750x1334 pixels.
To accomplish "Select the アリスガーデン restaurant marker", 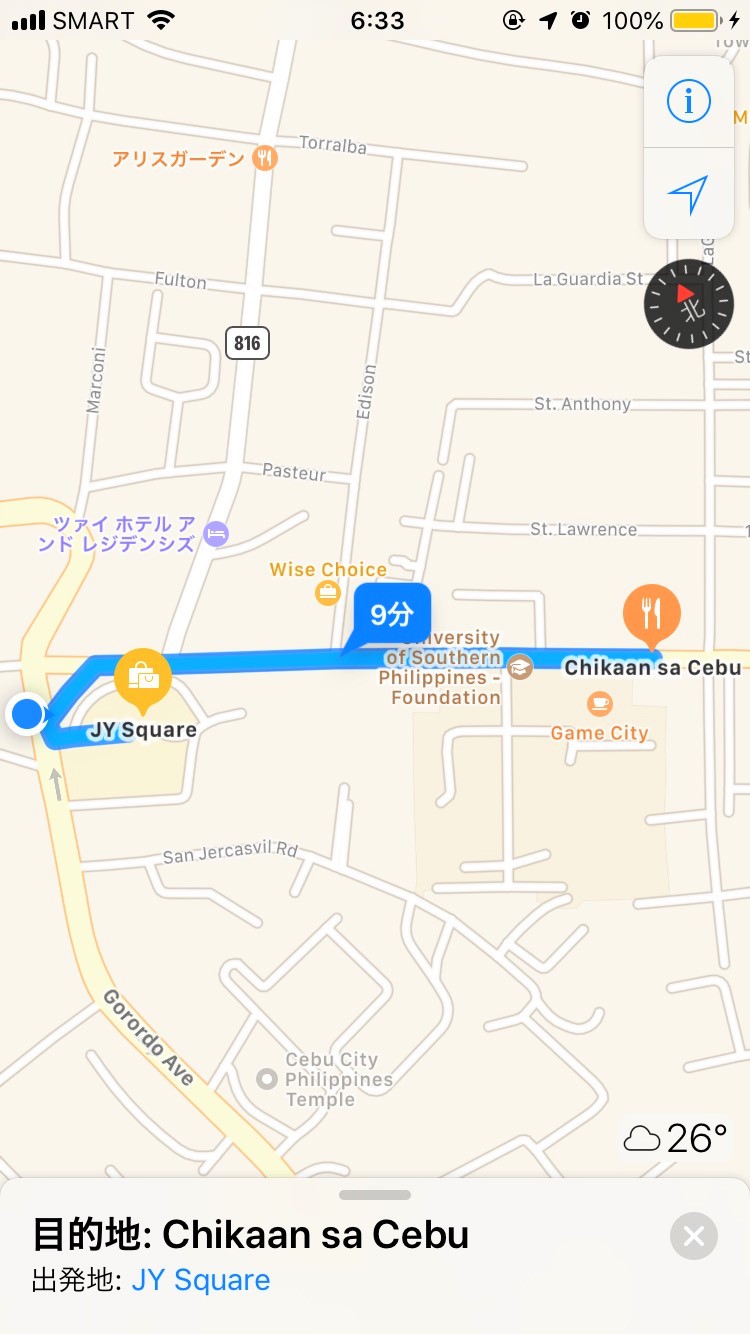I will (x=265, y=157).
